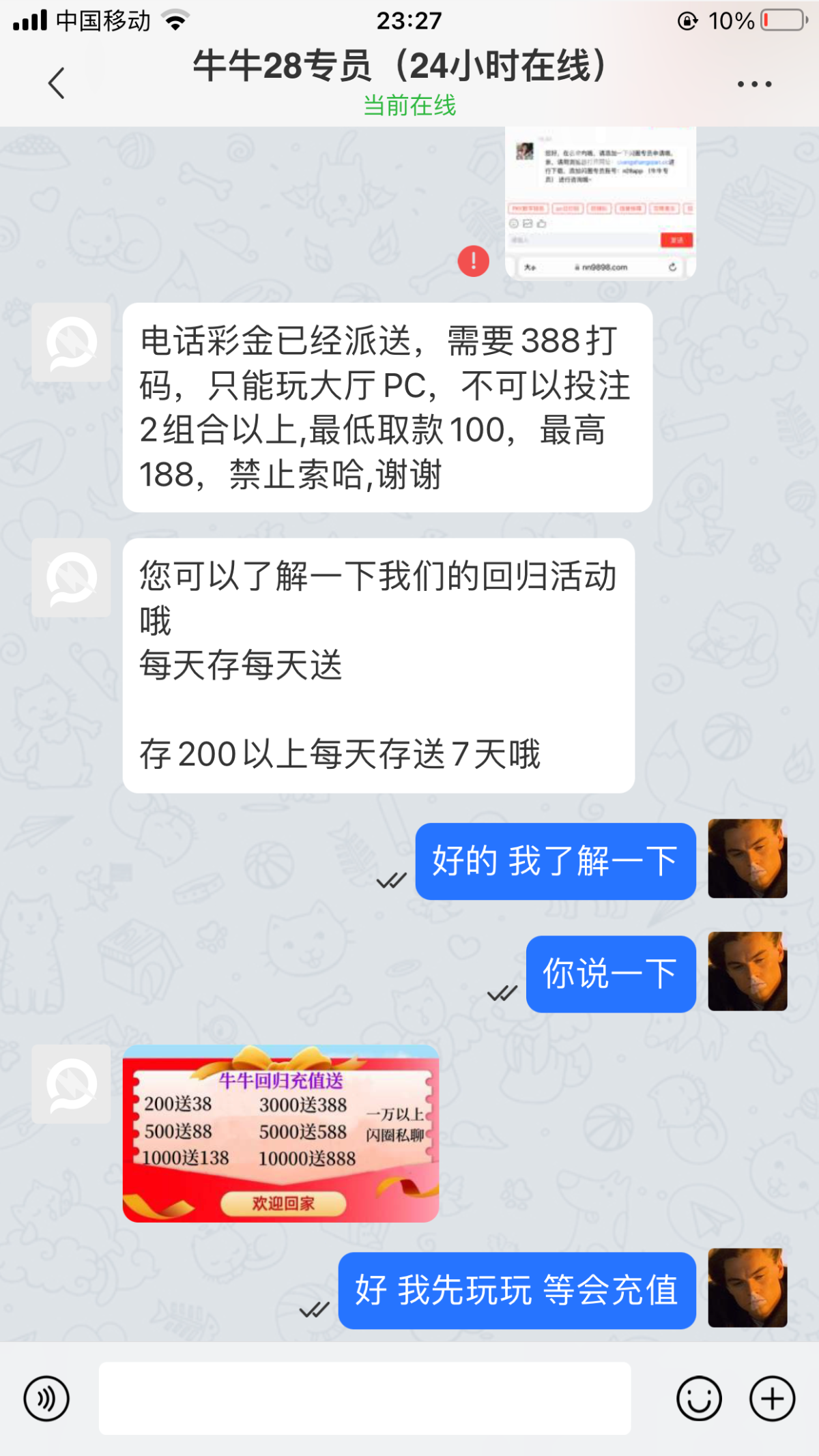819x1456 pixels.
Task: Open the screenshot image sent at top
Action: coord(600,203)
